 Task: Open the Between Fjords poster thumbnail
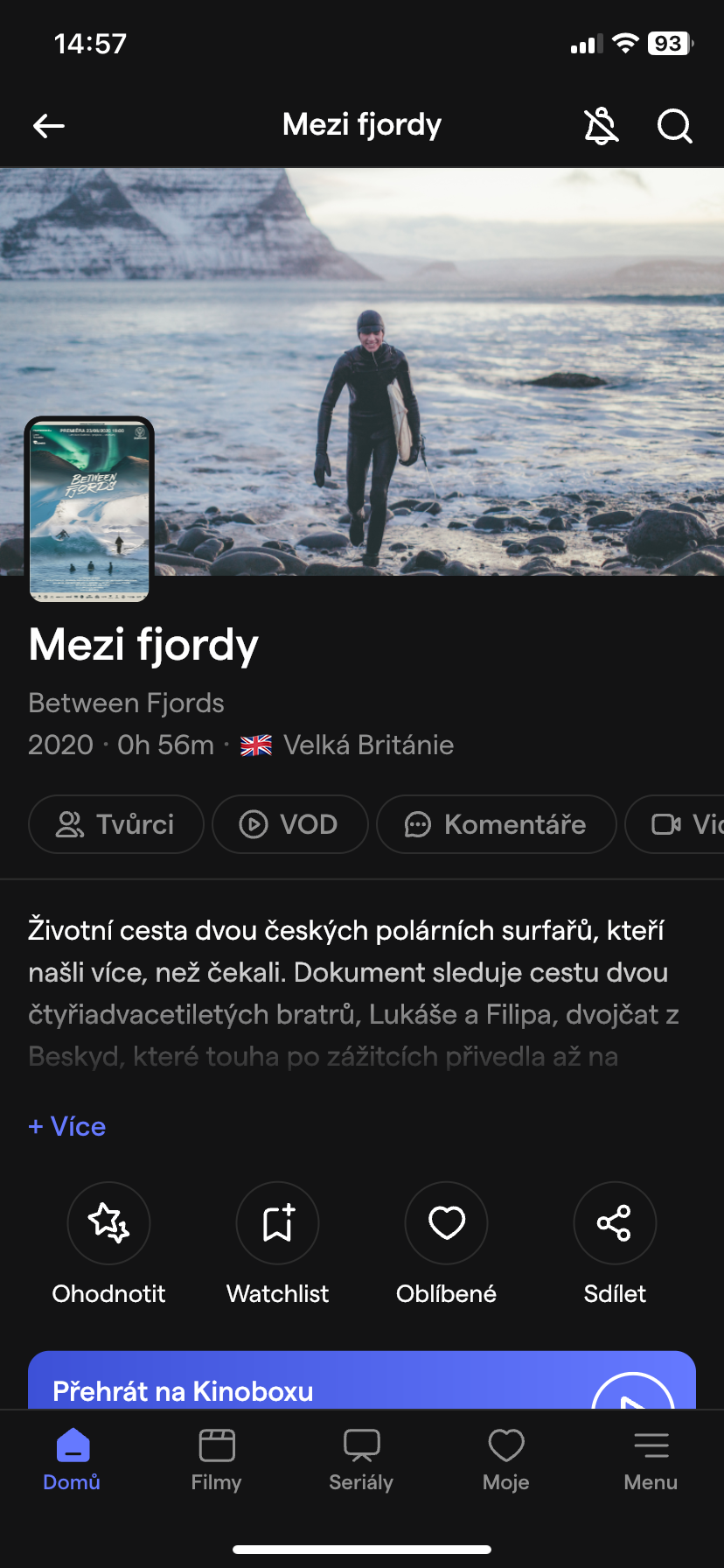click(x=89, y=510)
